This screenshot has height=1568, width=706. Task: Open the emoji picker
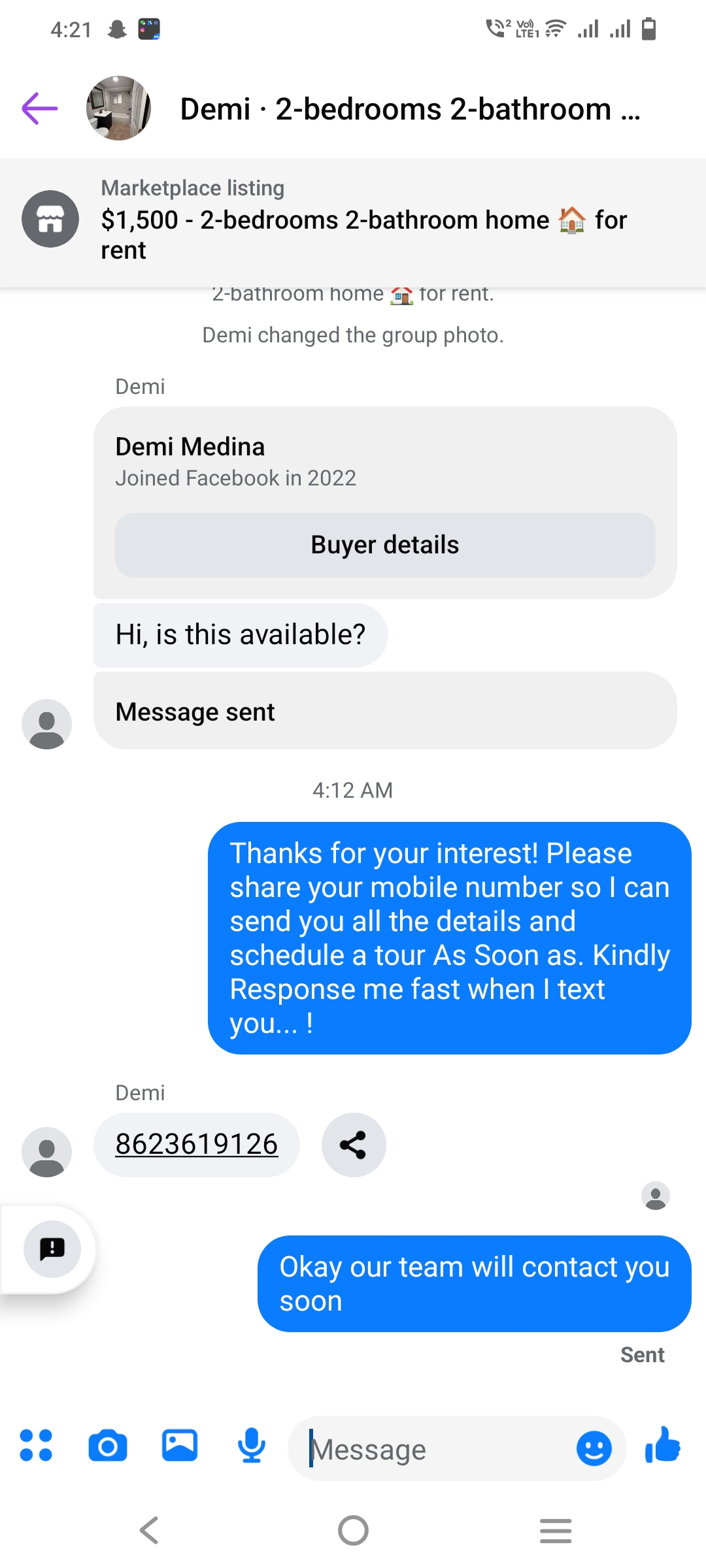594,1448
